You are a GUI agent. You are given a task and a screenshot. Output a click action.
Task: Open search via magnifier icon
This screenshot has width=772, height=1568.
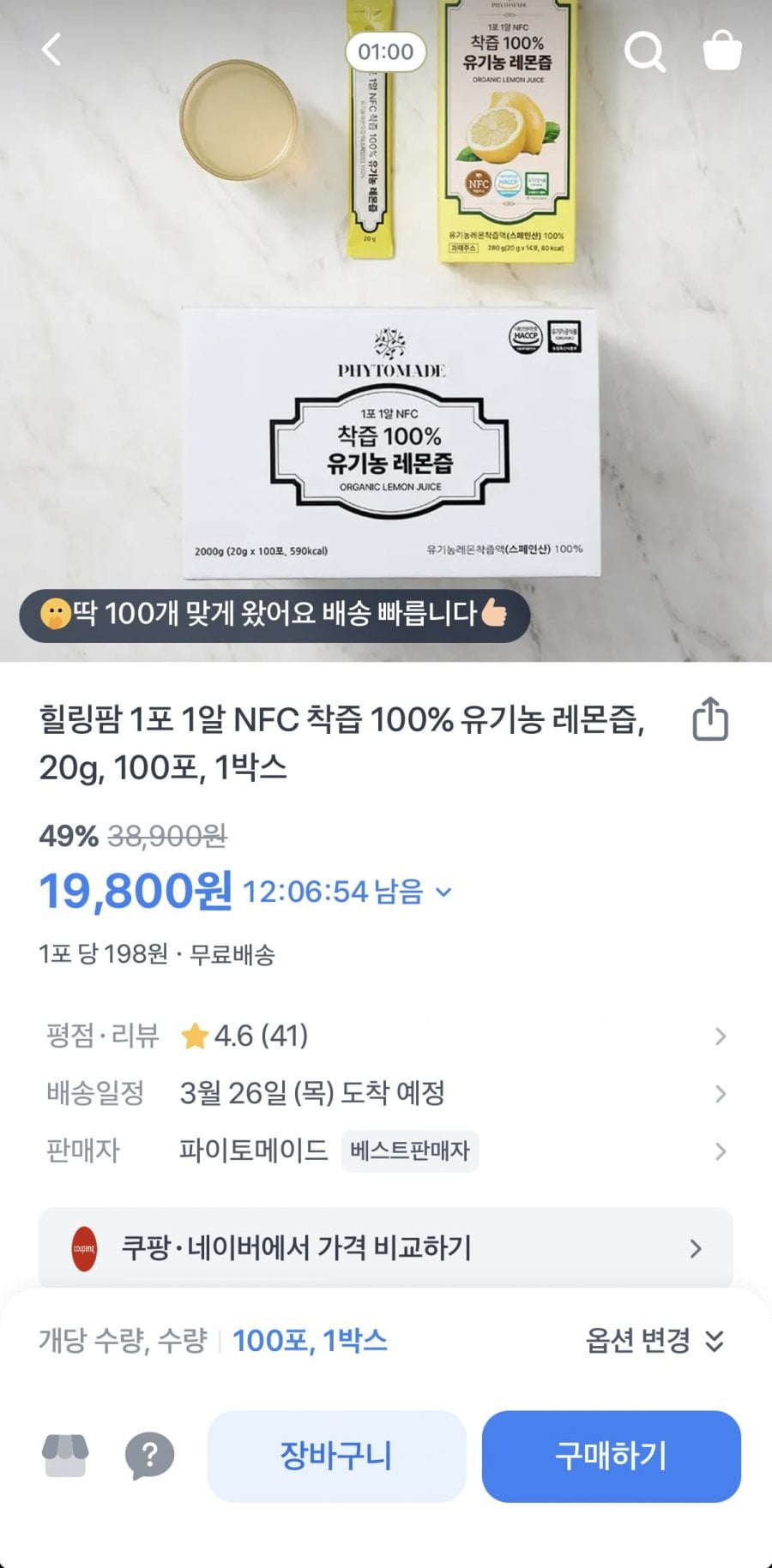coord(644,51)
